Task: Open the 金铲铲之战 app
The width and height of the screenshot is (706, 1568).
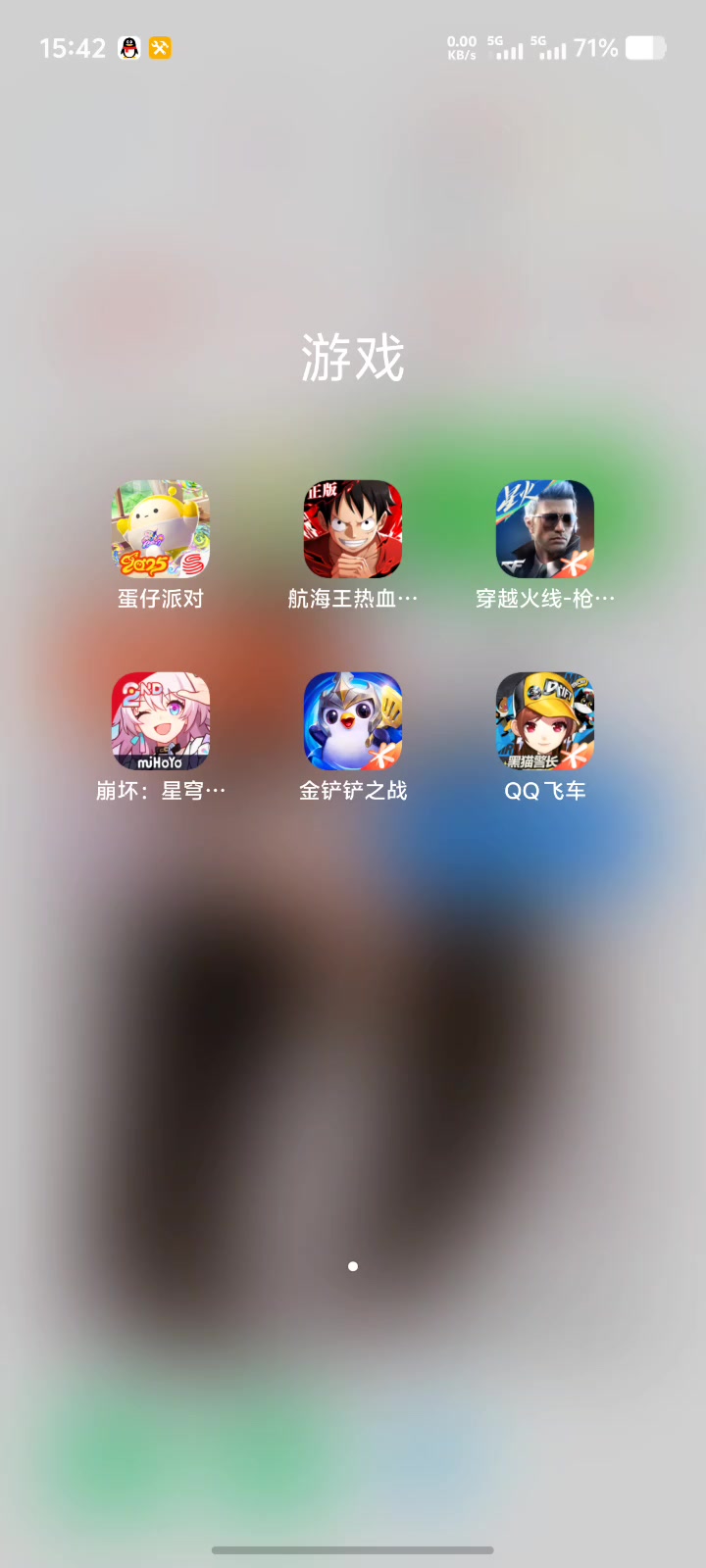Action: coord(353,721)
